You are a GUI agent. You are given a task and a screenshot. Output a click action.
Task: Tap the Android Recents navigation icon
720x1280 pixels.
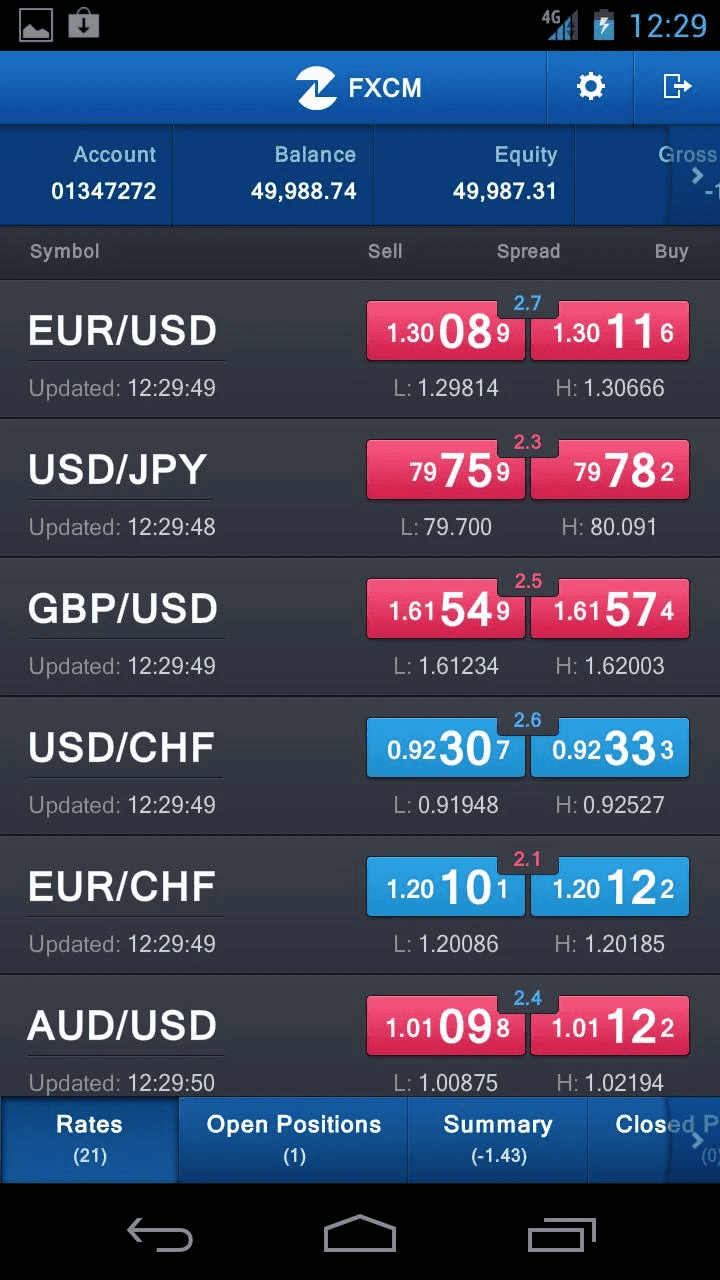[560, 1235]
